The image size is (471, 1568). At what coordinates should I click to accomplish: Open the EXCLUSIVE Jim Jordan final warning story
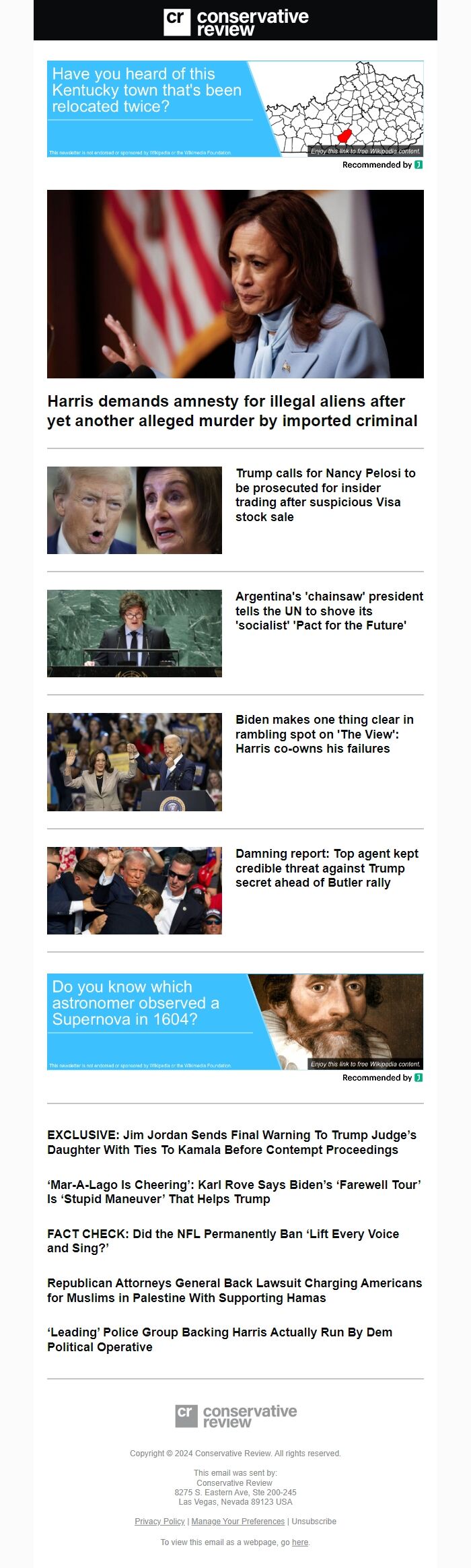231,1142
